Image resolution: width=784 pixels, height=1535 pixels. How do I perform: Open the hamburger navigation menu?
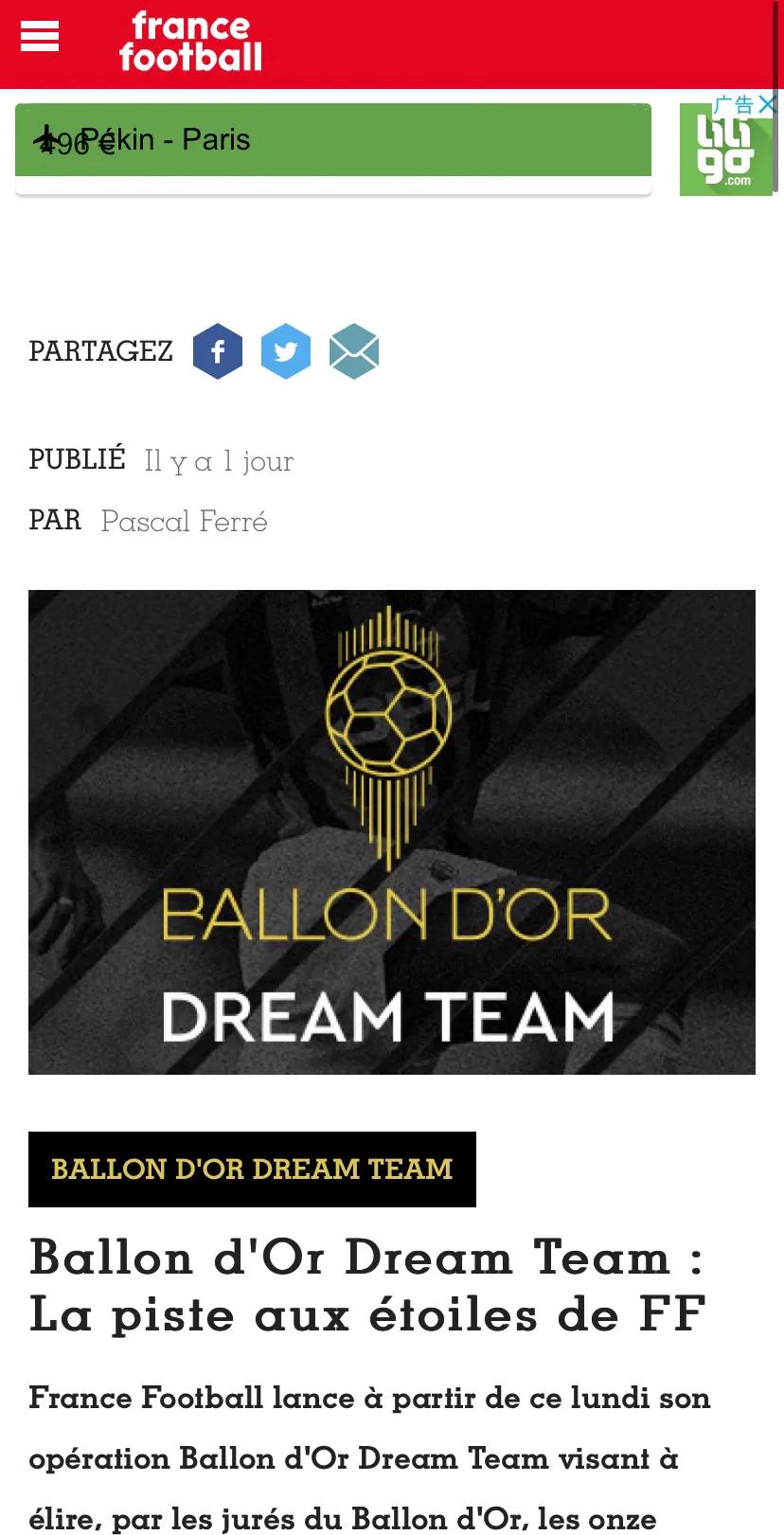tap(40, 36)
